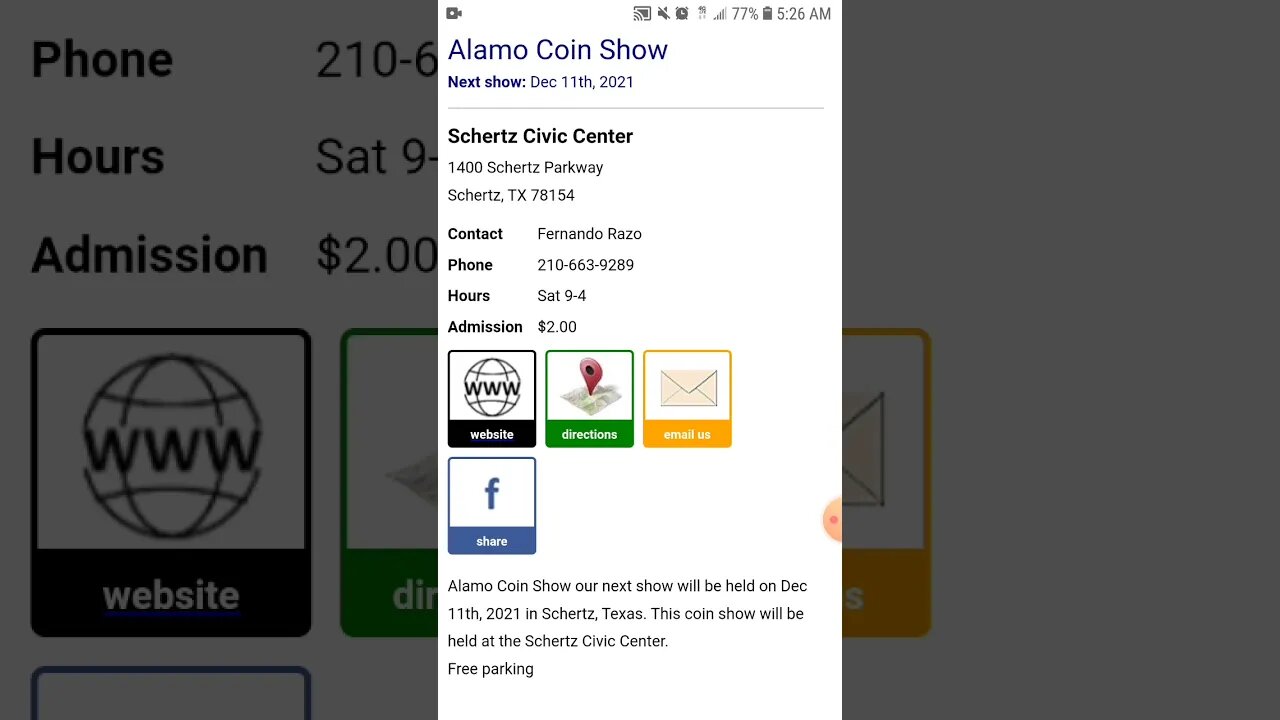Open the Alamo Coin Show title link
1280x720 pixels.
click(x=557, y=50)
